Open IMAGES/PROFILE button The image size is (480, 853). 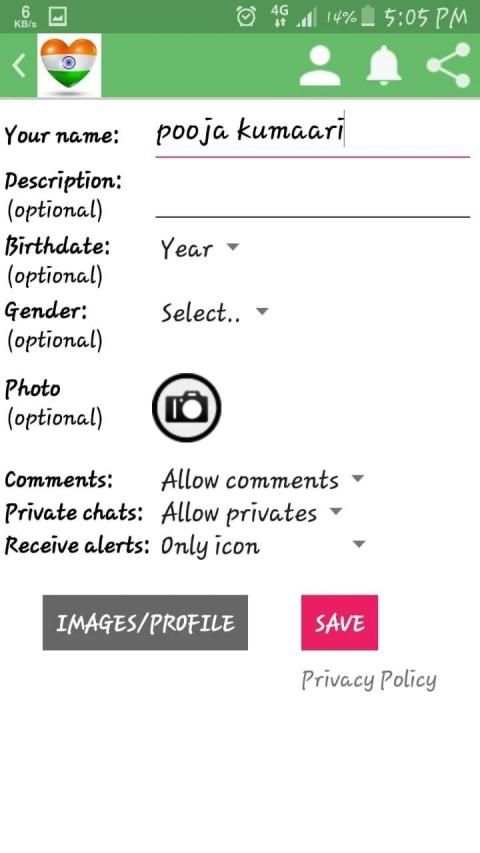[x=145, y=622]
